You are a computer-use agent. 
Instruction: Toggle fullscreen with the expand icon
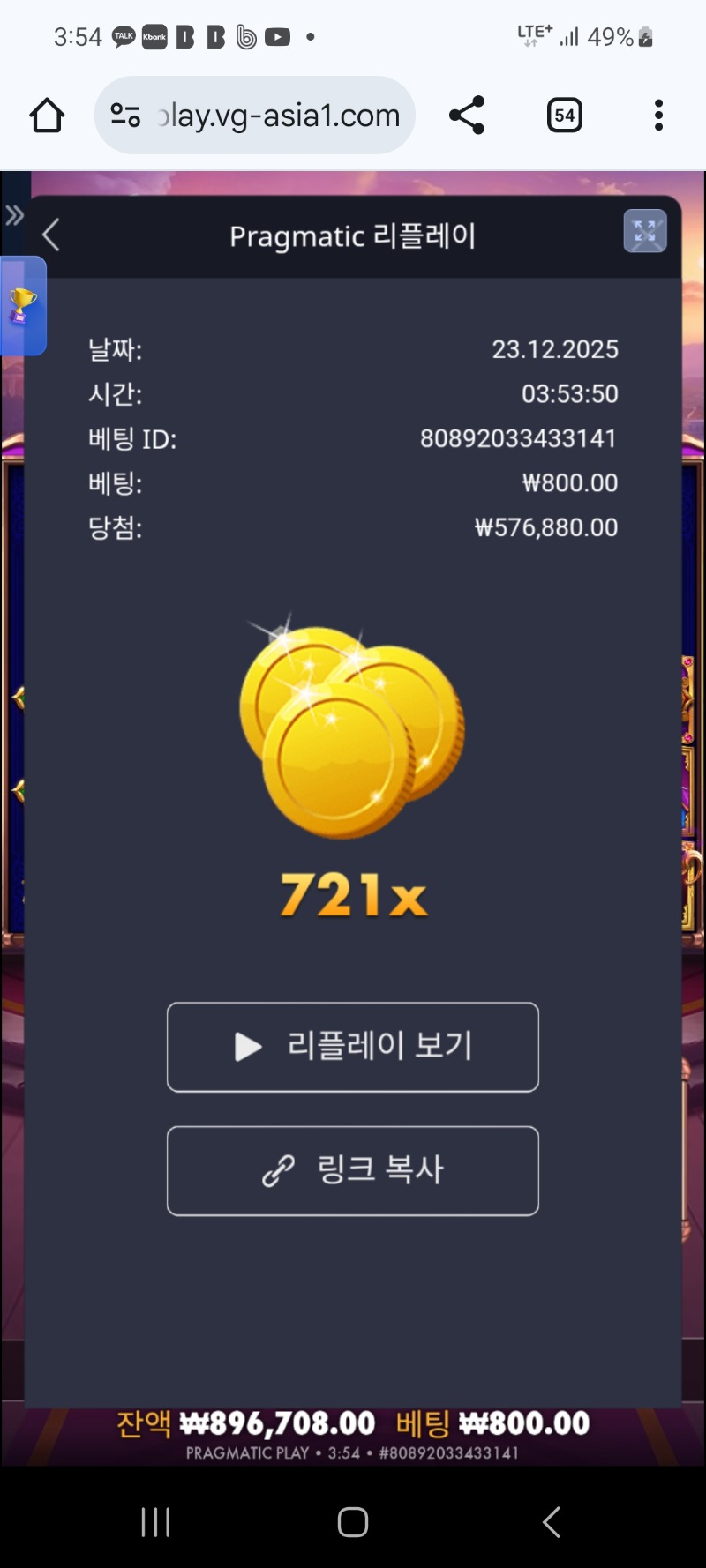tap(644, 232)
